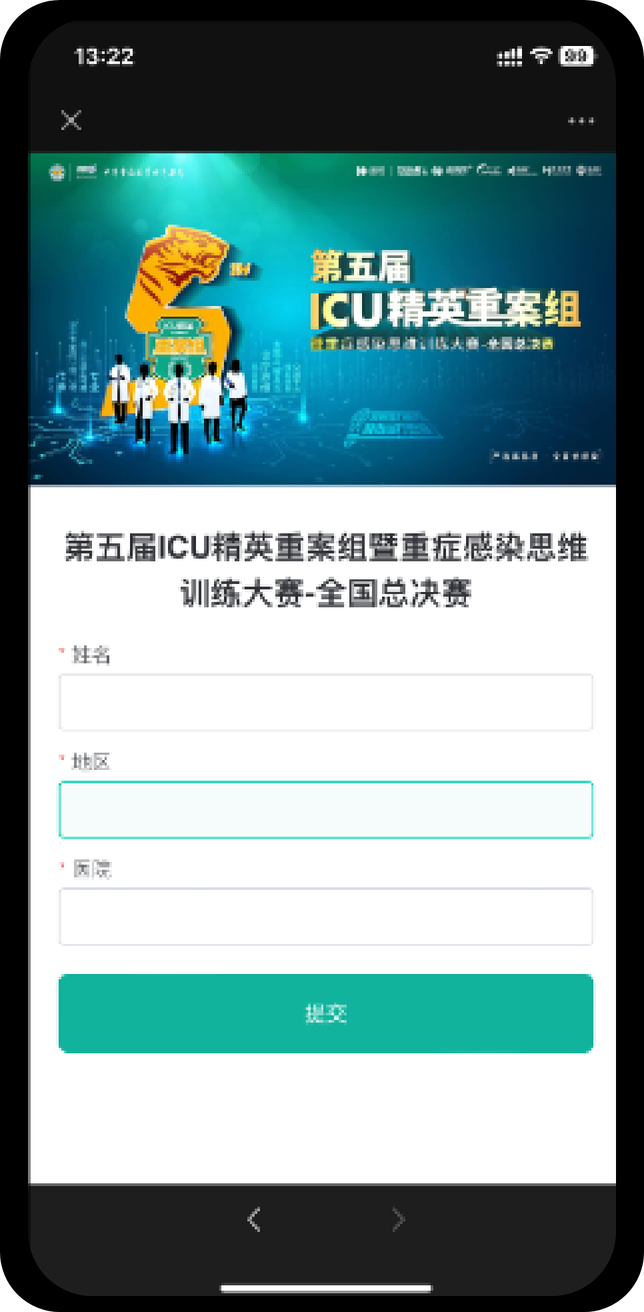Screen dimensions: 644x1312
Task: Open the three-dot overflow menu
Action: [x=580, y=121]
